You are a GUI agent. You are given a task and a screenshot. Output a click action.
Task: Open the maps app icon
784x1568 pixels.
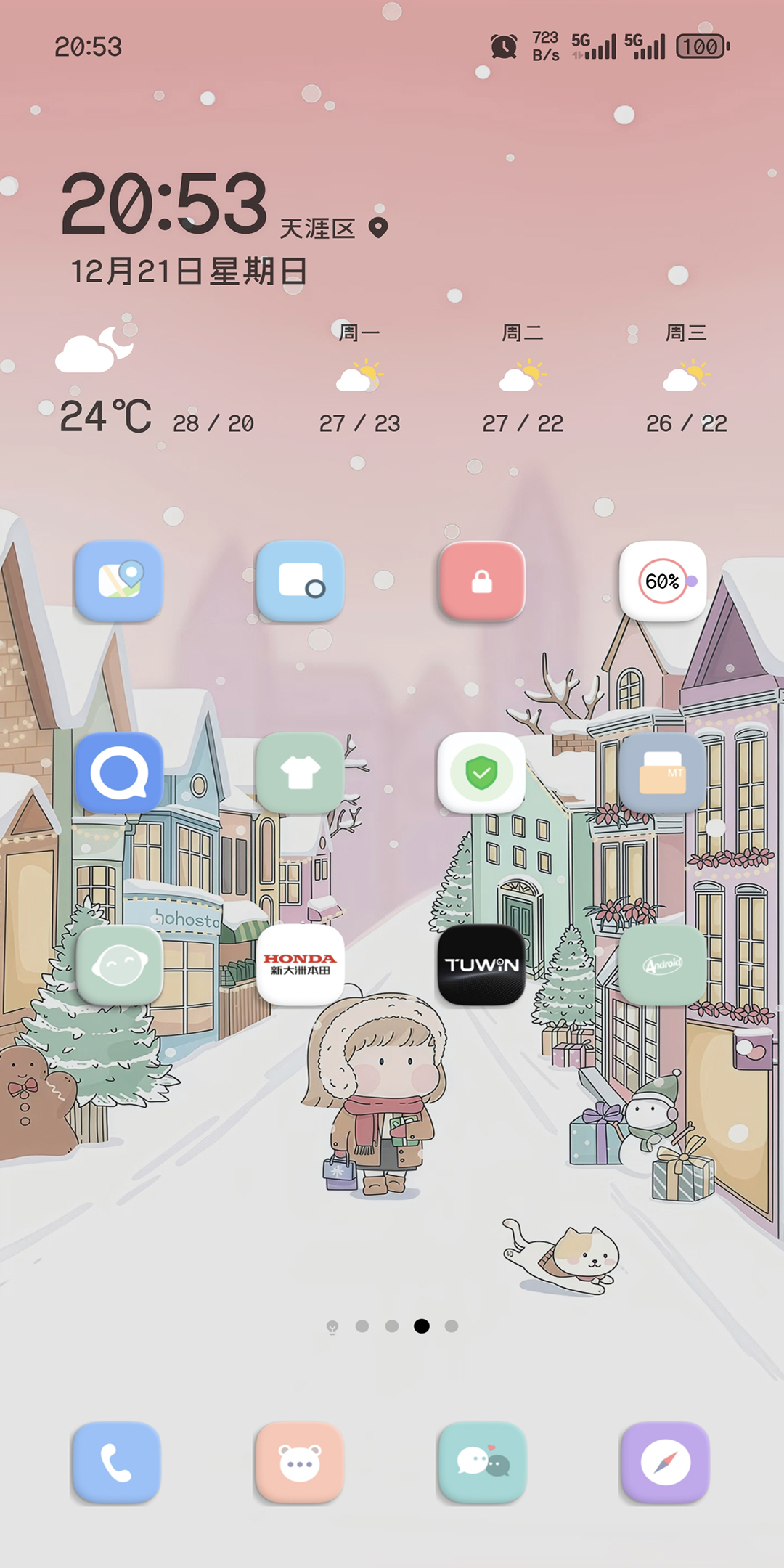[119, 581]
